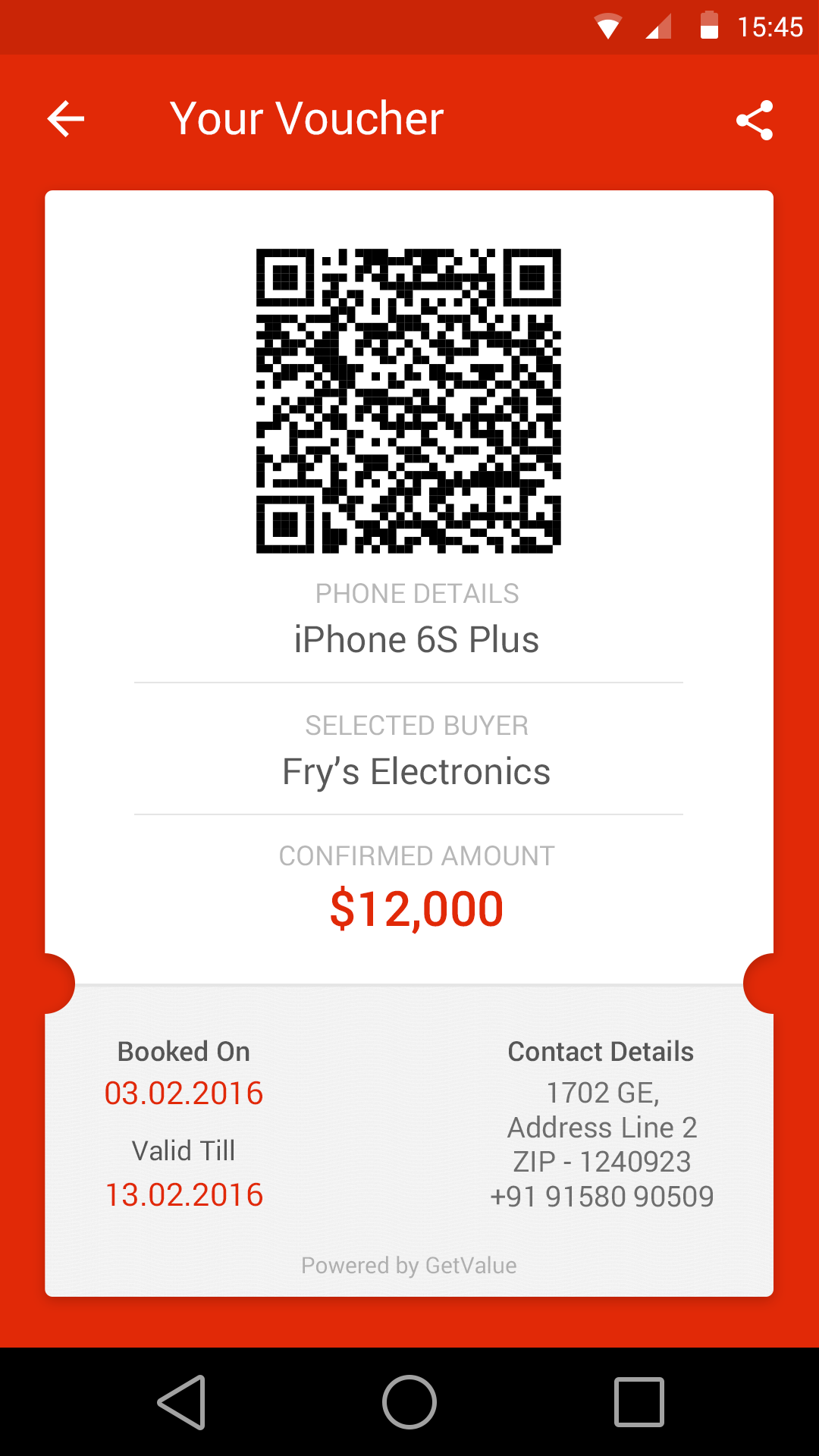Share this voucher
819x1456 pixels.
pos(755,120)
